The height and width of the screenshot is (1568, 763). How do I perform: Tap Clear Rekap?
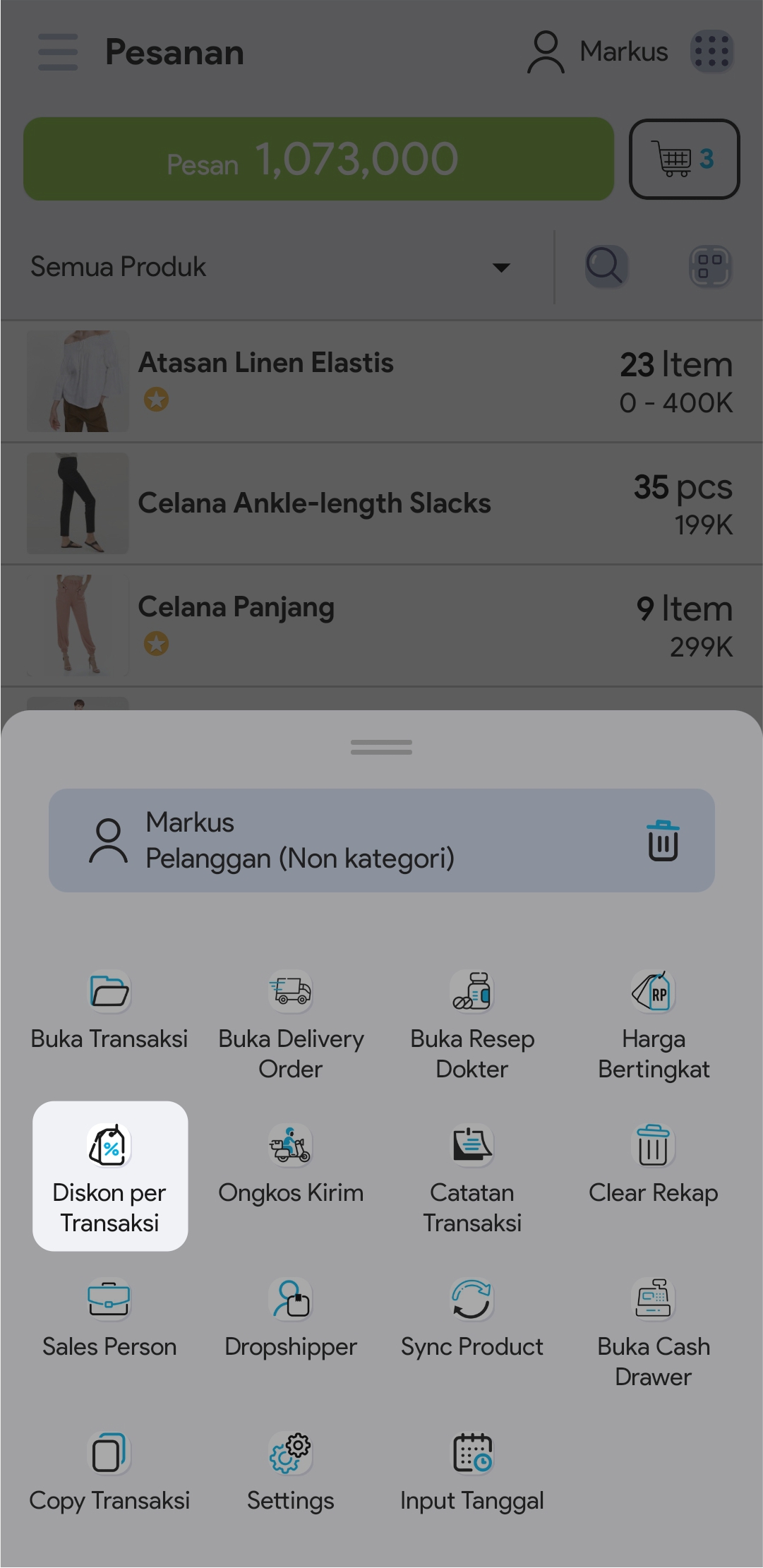tap(654, 1163)
